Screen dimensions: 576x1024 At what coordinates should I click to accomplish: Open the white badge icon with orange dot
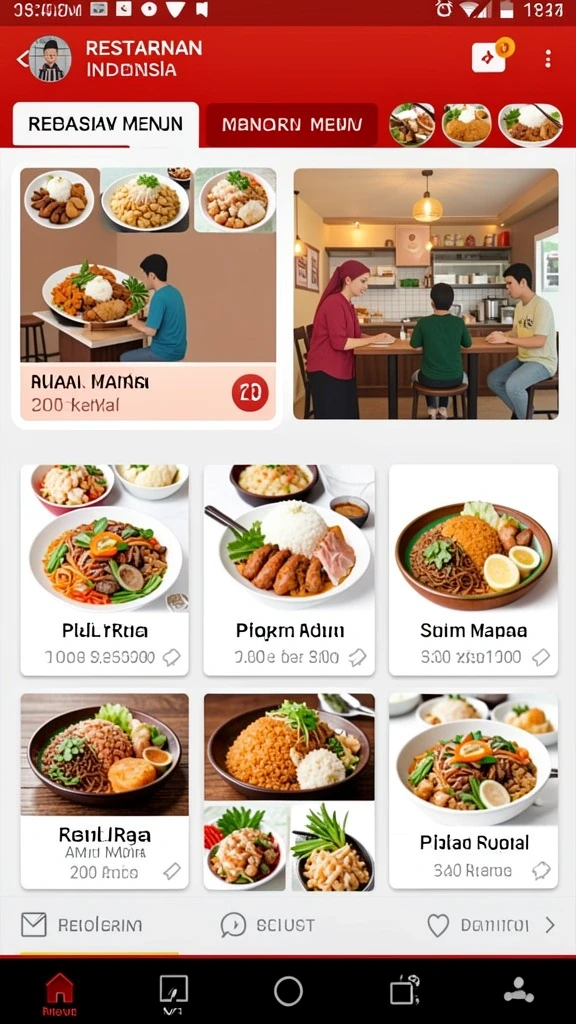tap(491, 57)
